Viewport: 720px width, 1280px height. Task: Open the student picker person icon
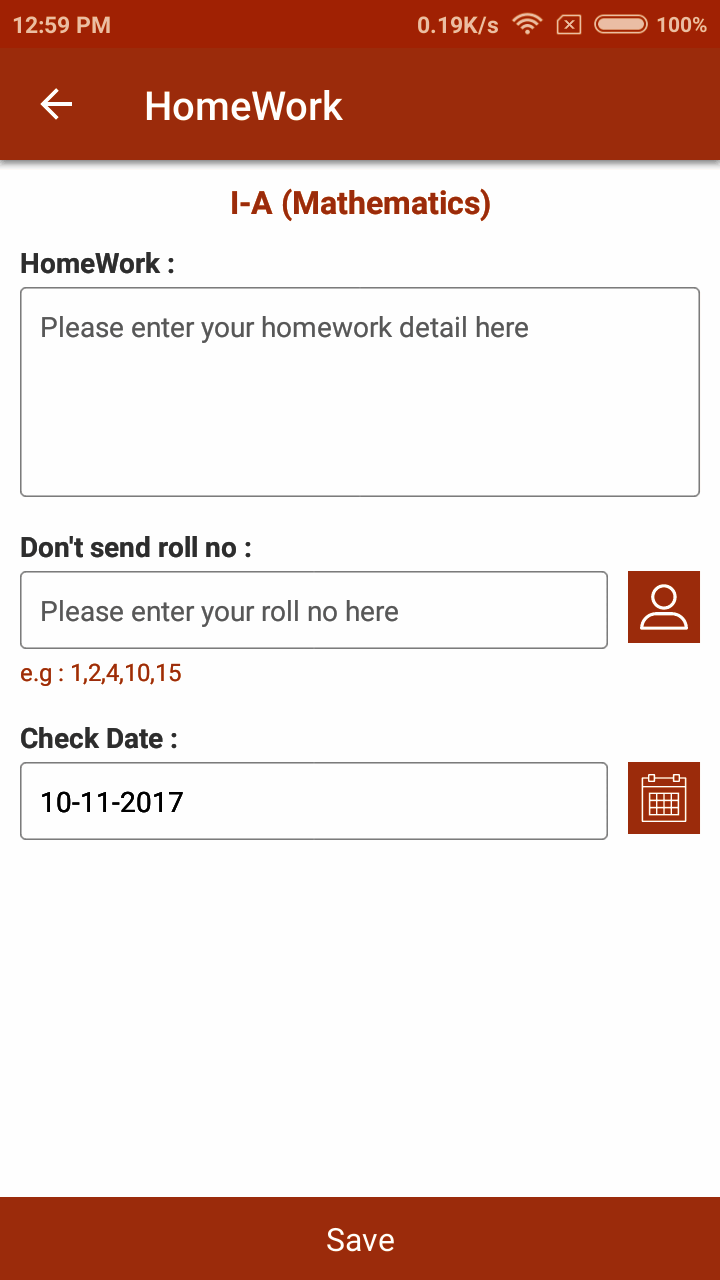(x=664, y=607)
